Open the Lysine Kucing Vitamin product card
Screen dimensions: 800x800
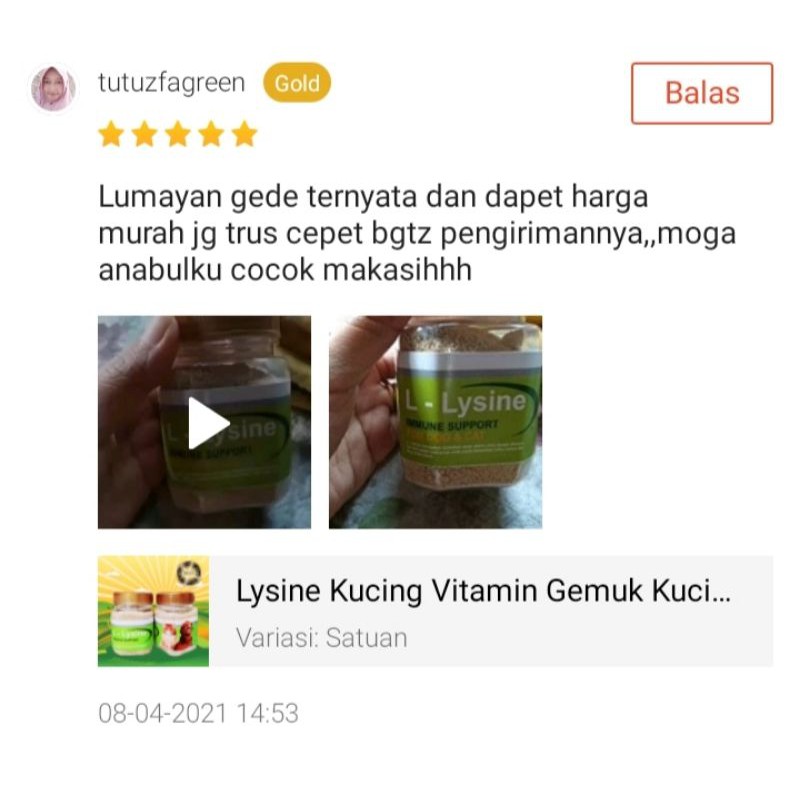(435, 610)
